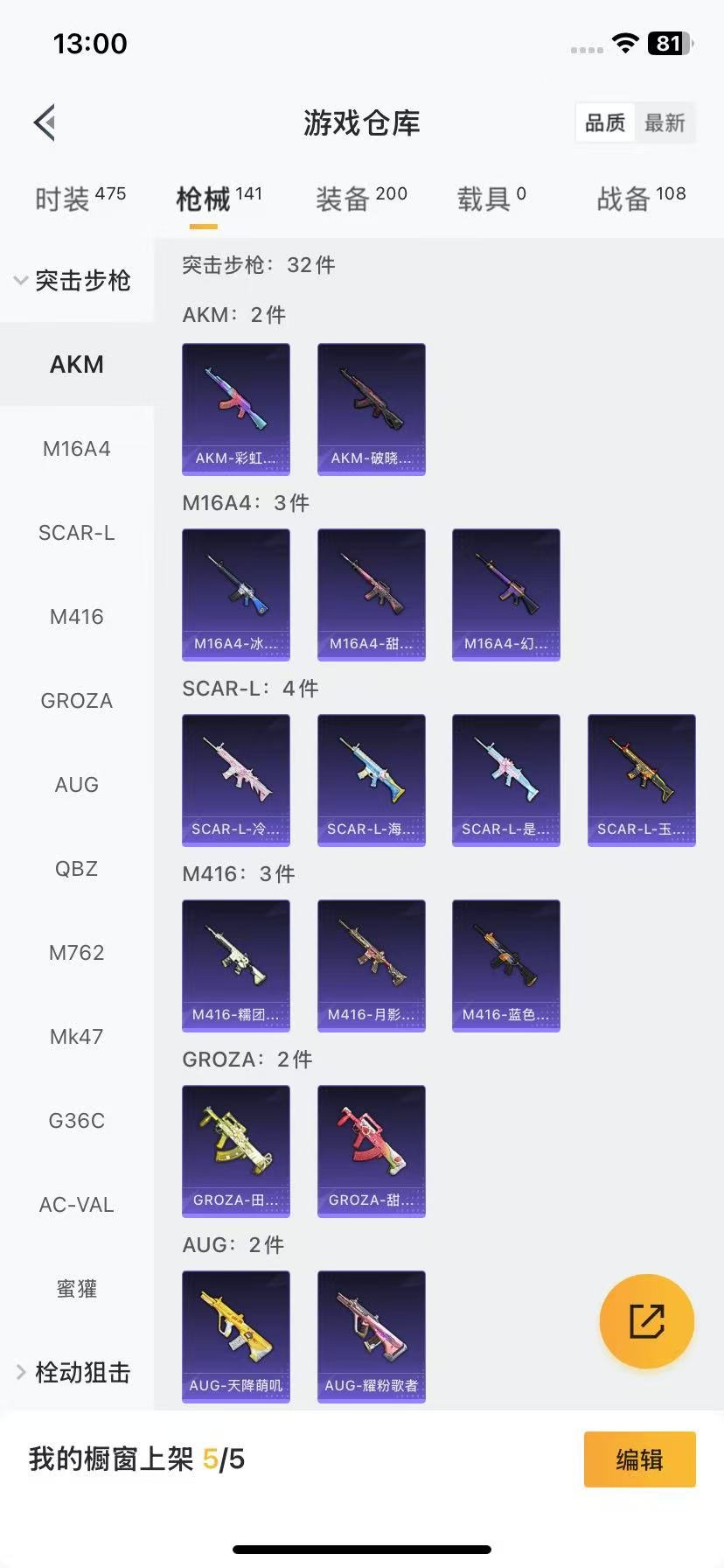
Task: Select SCAR-L in the side list
Action: point(77,533)
